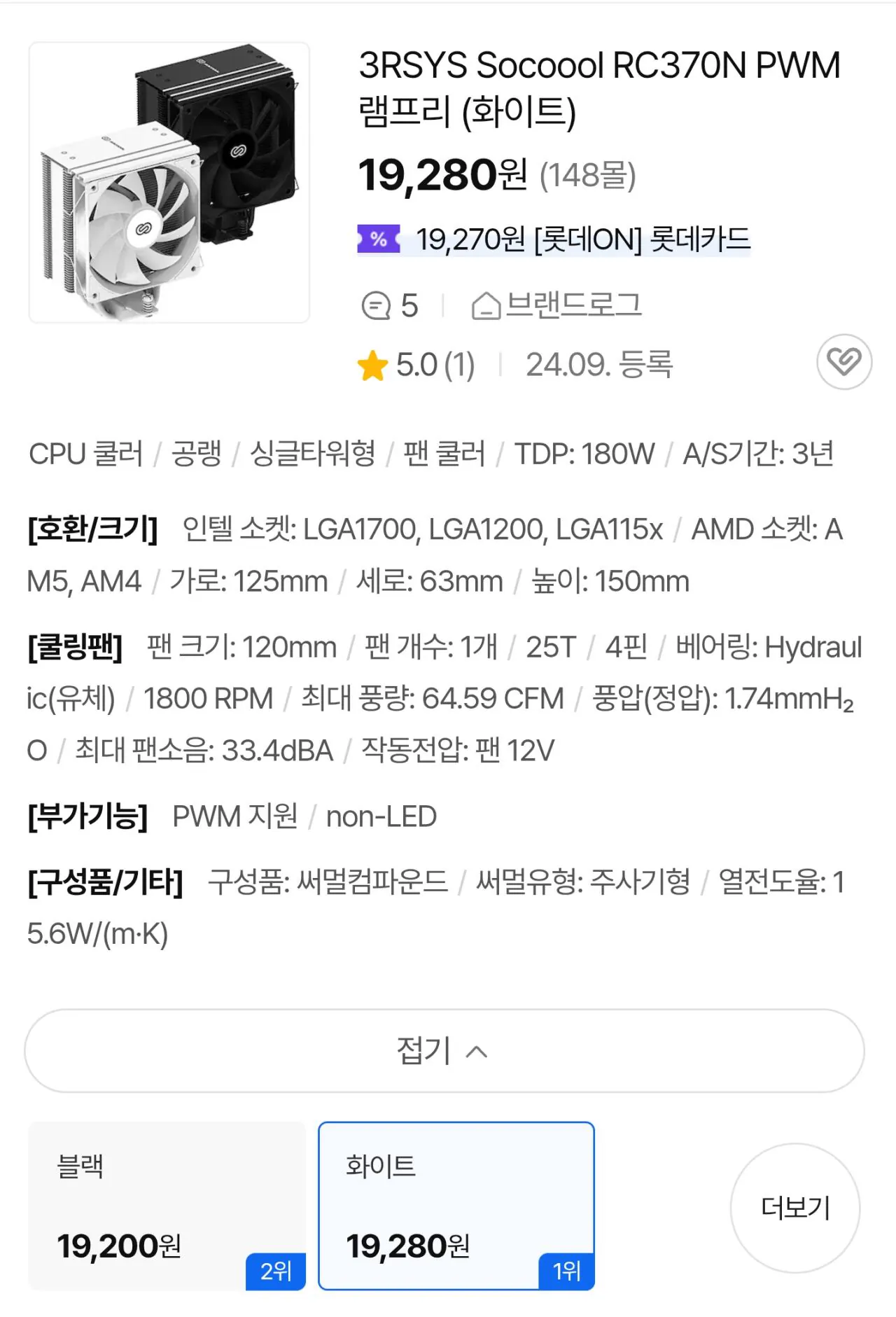View the 5 product comments
Image resolution: width=896 pixels, height=1317 pixels.
pyautogui.click(x=389, y=306)
